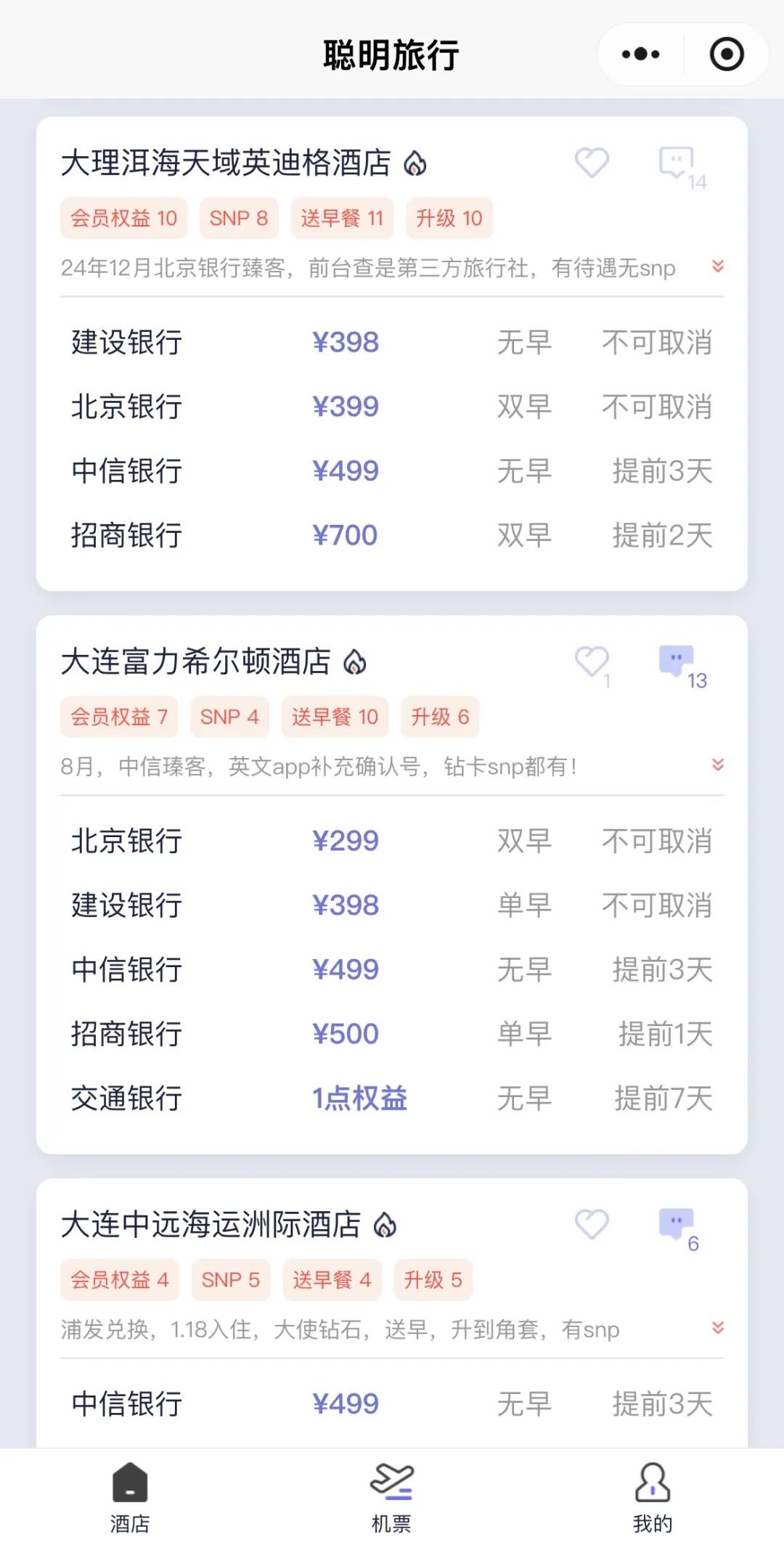Screen dimensions: 784x1561
Task: Open the 交通银行 1点权益 offer
Action: click(x=392, y=1099)
